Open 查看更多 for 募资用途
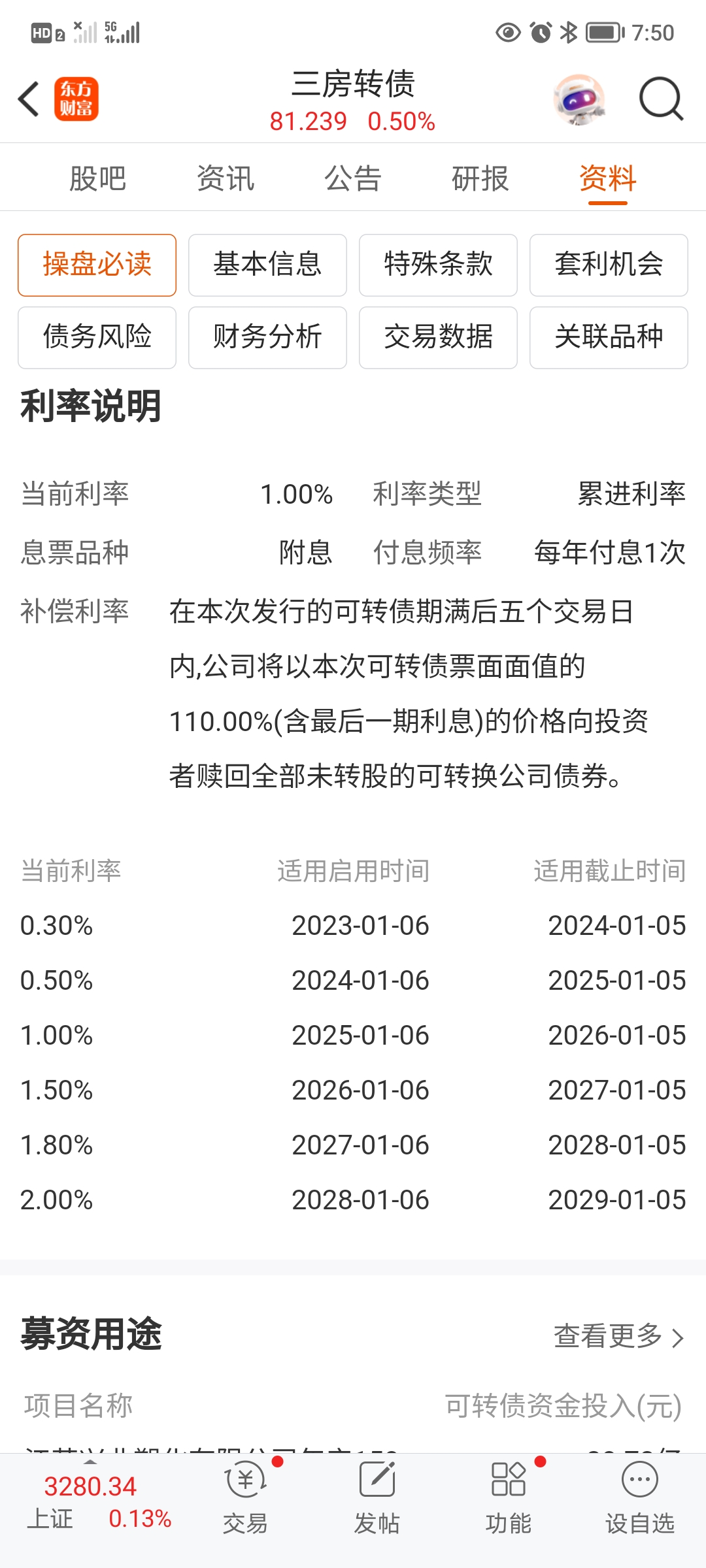This screenshot has height=1568, width=706. point(618,1336)
